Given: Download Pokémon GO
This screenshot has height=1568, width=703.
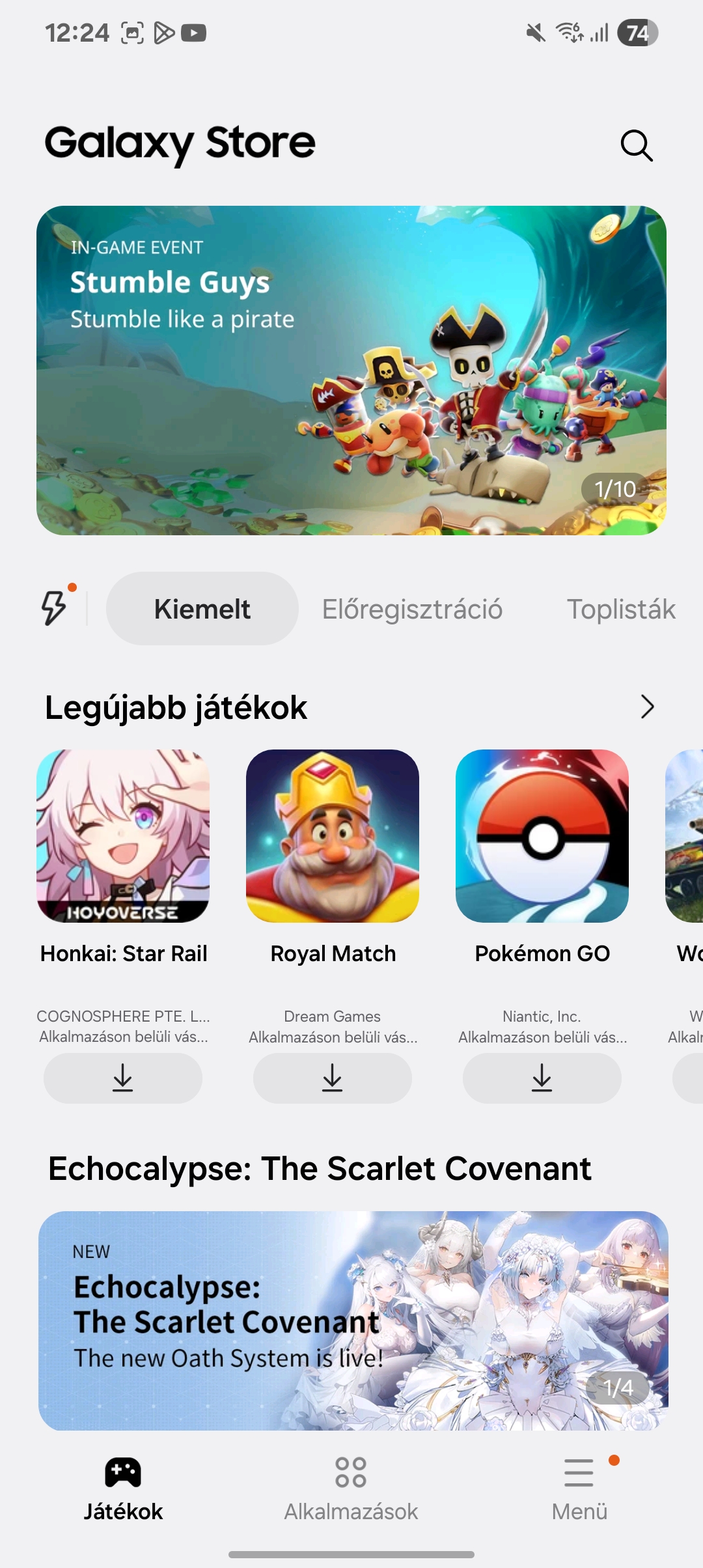Looking at the screenshot, I should 542,1078.
